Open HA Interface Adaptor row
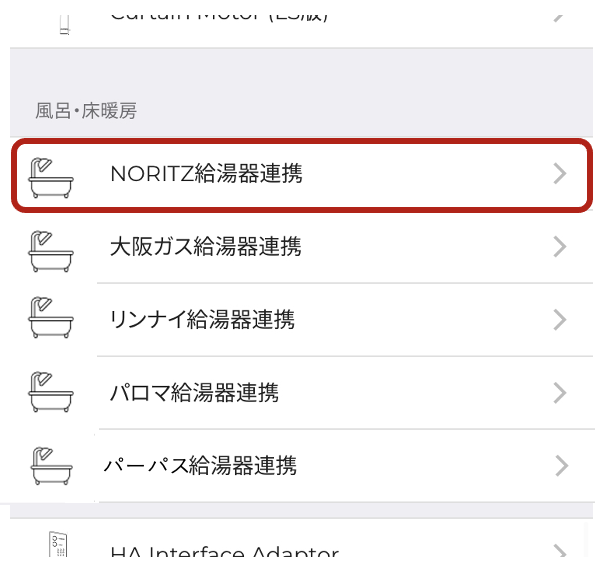Image resolution: width=604 pixels, height=580 pixels. [x=300, y=552]
